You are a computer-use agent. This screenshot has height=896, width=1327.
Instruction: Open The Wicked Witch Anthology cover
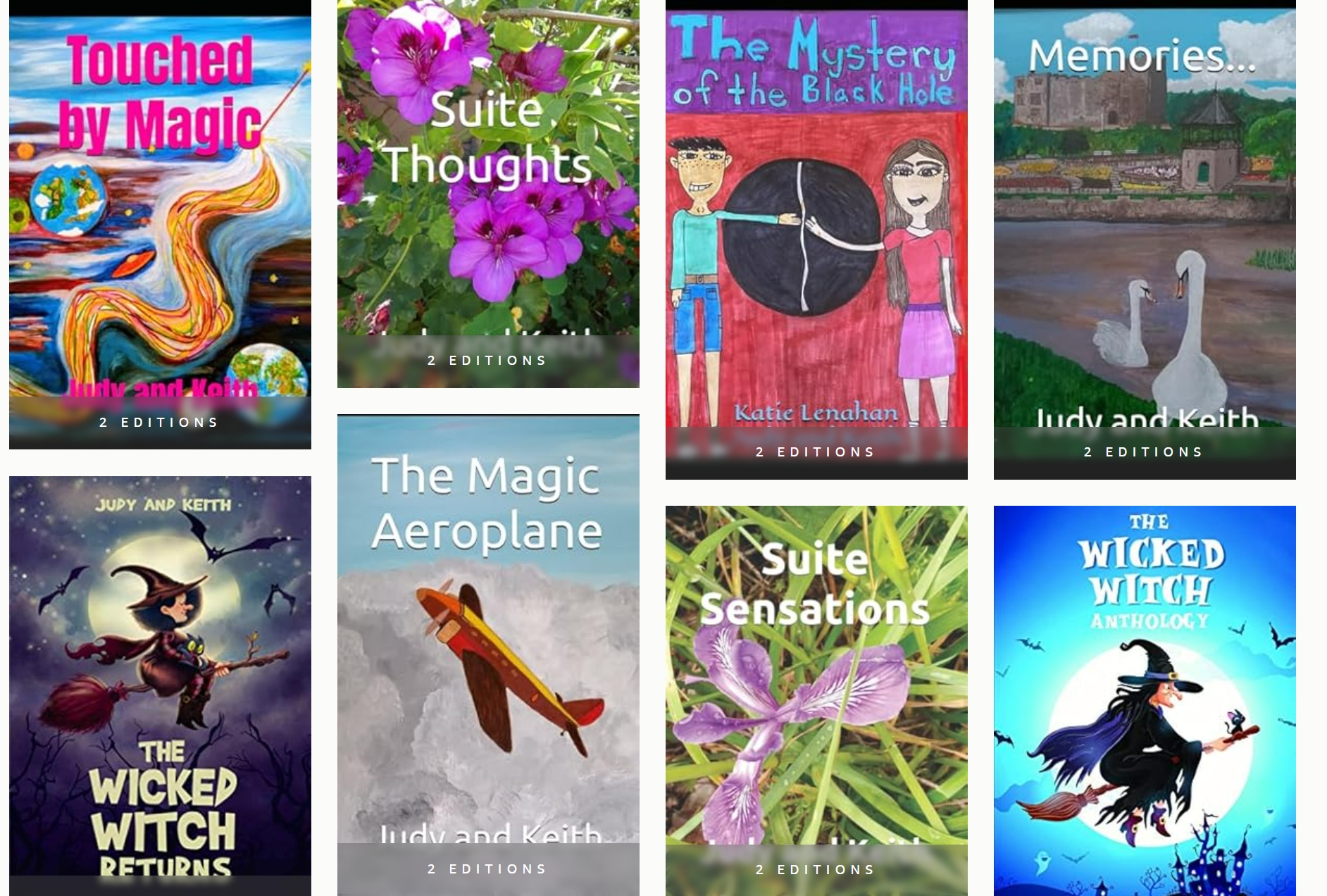pyautogui.click(x=1145, y=697)
